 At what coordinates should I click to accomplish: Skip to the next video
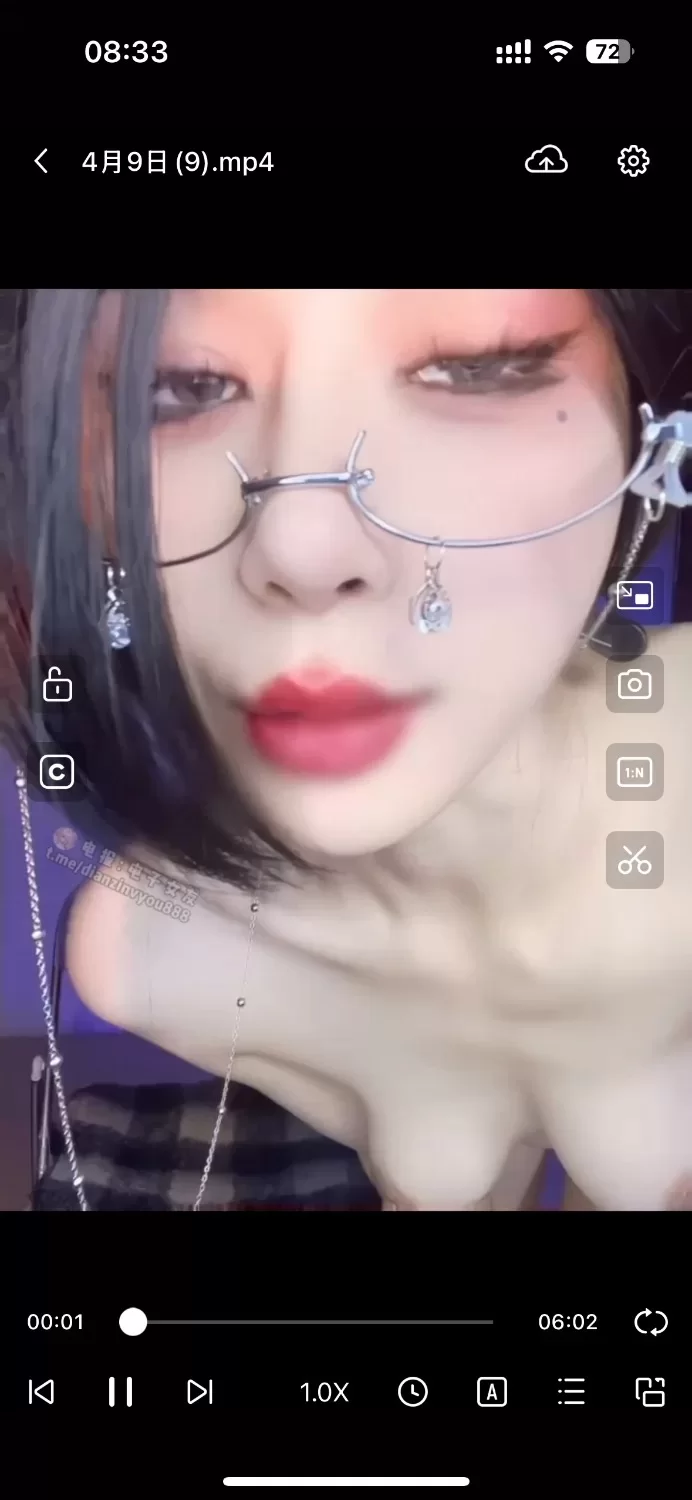point(200,1391)
